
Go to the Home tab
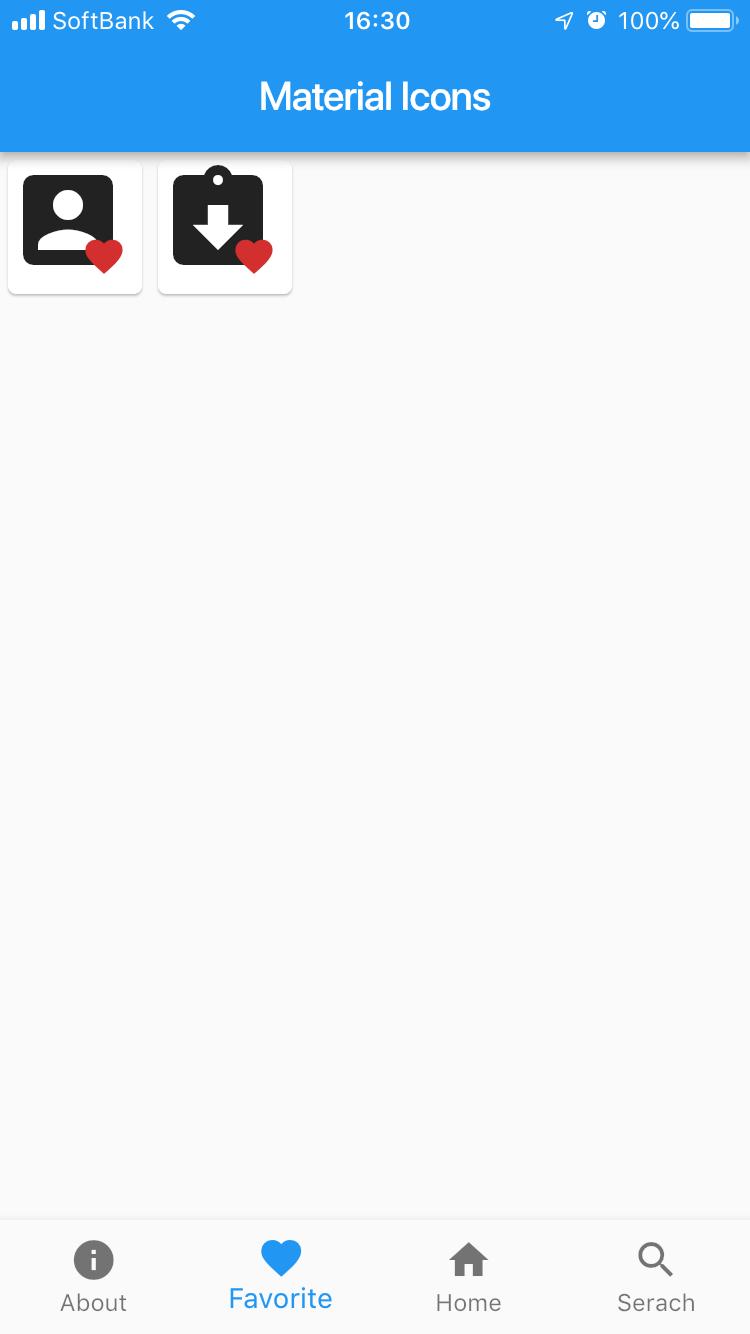(x=468, y=1277)
